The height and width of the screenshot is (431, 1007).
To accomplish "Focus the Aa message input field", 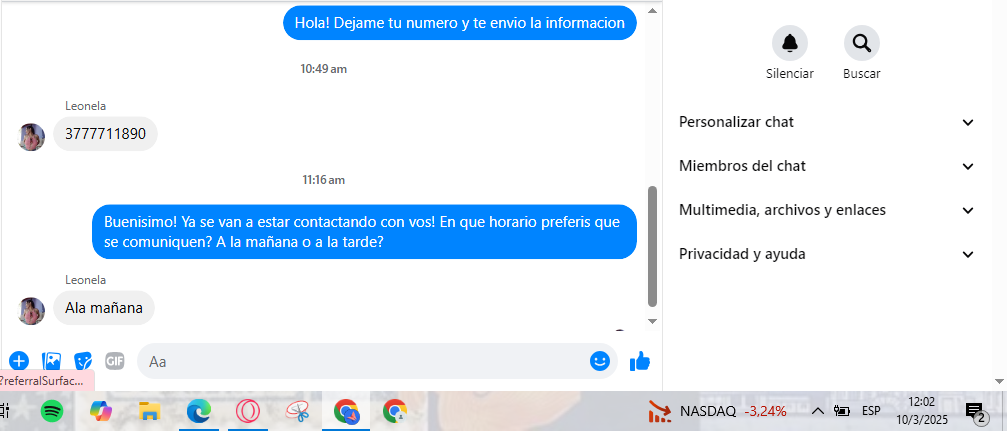I will 360,361.
